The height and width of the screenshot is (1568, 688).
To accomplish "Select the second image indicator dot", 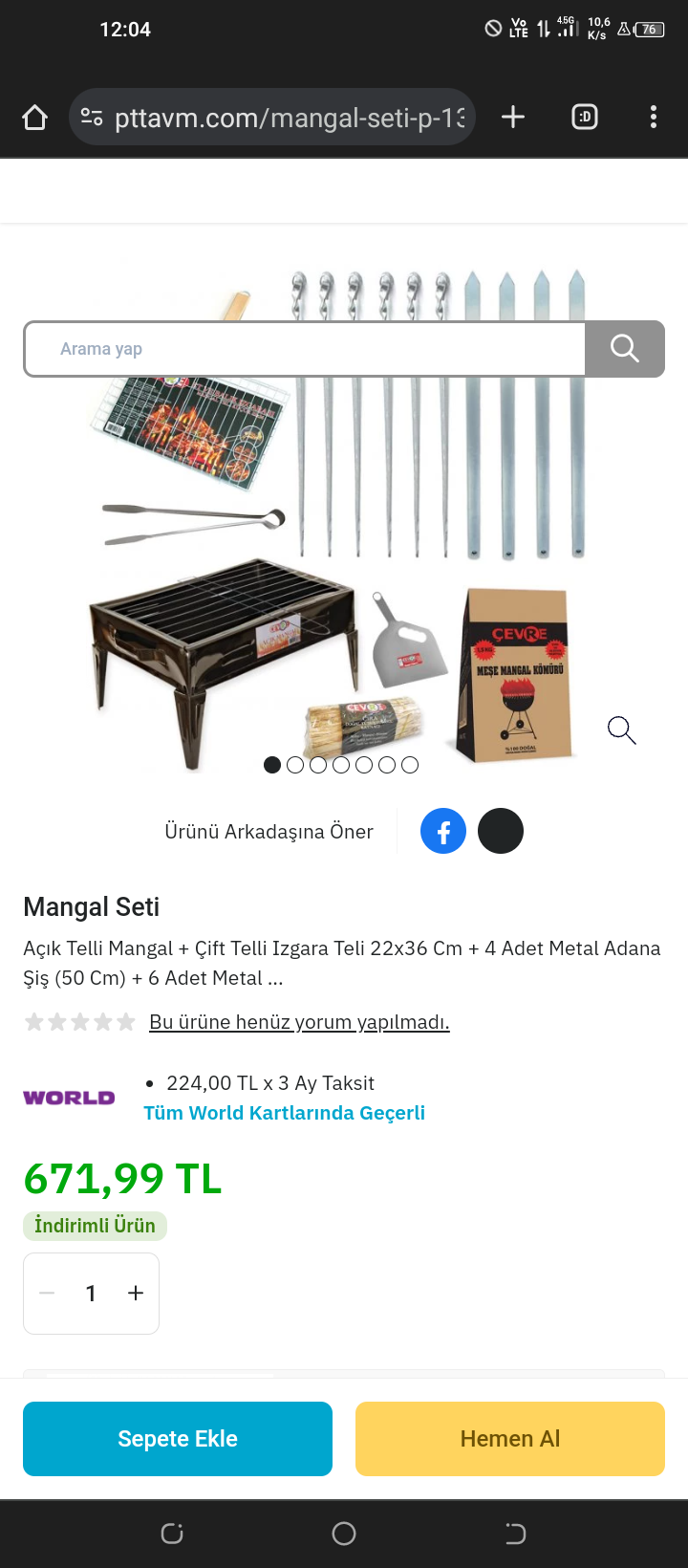I will (295, 765).
